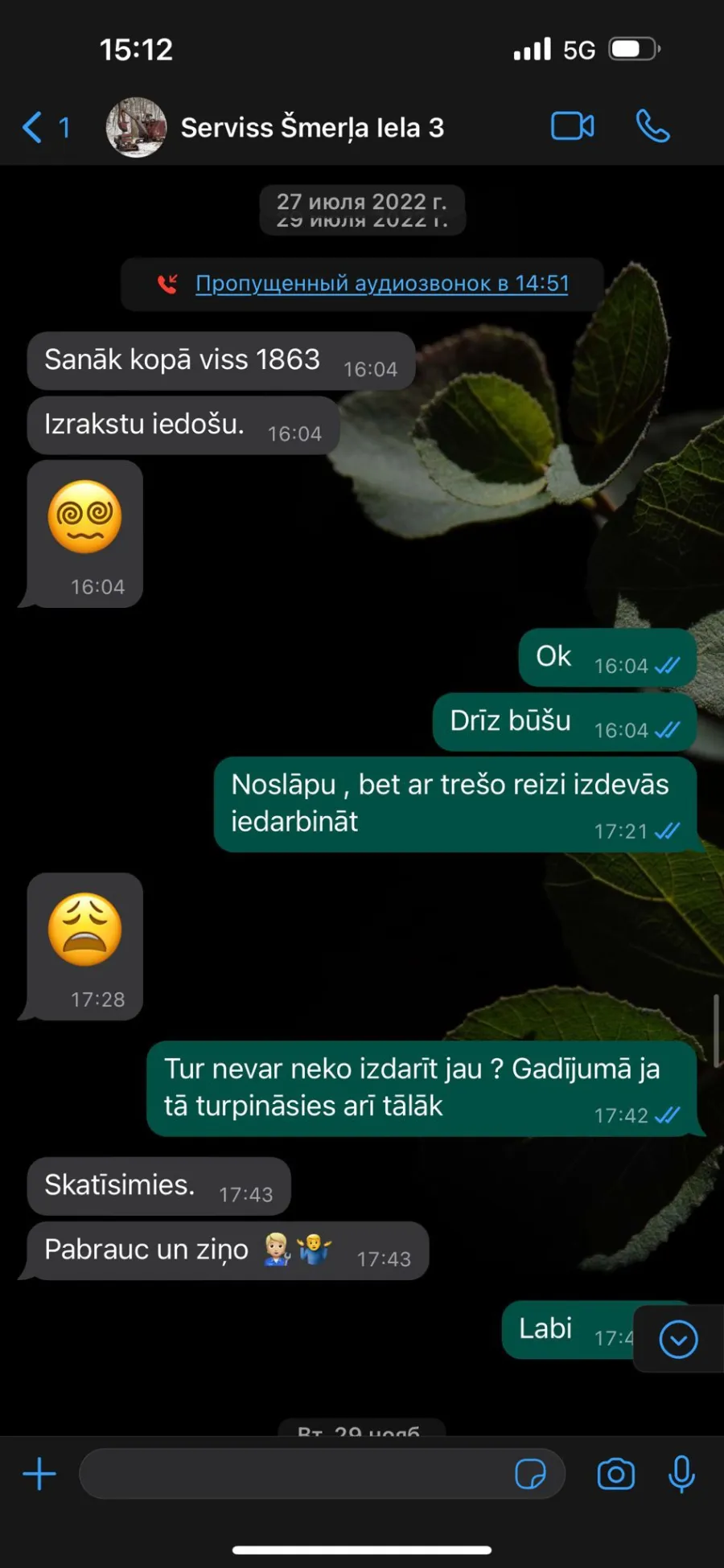Open the camera

(616, 1474)
